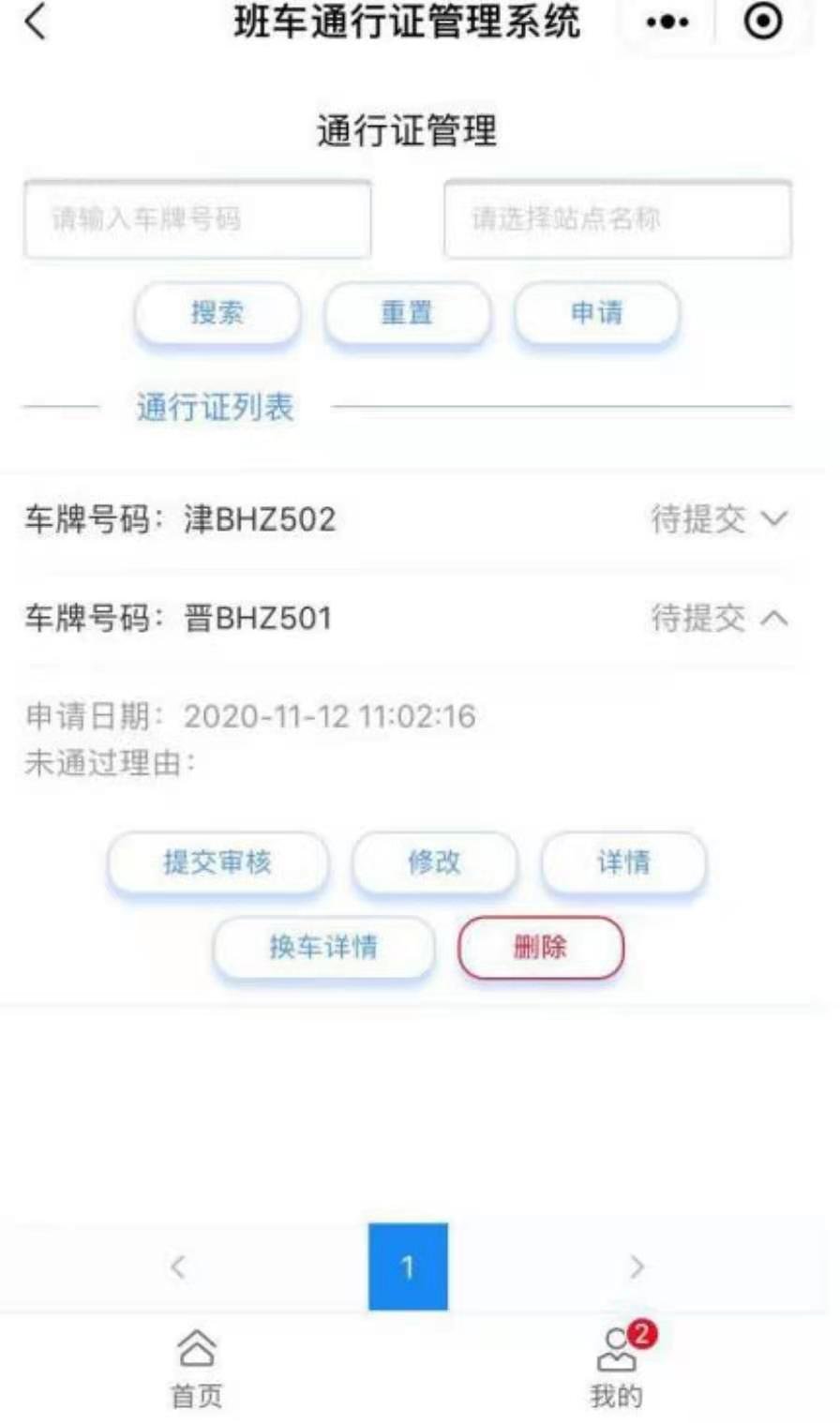Viewport: 840px width, 1423px height.
Task: Switch to the 我的 tab
Action: click(x=617, y=1368)
